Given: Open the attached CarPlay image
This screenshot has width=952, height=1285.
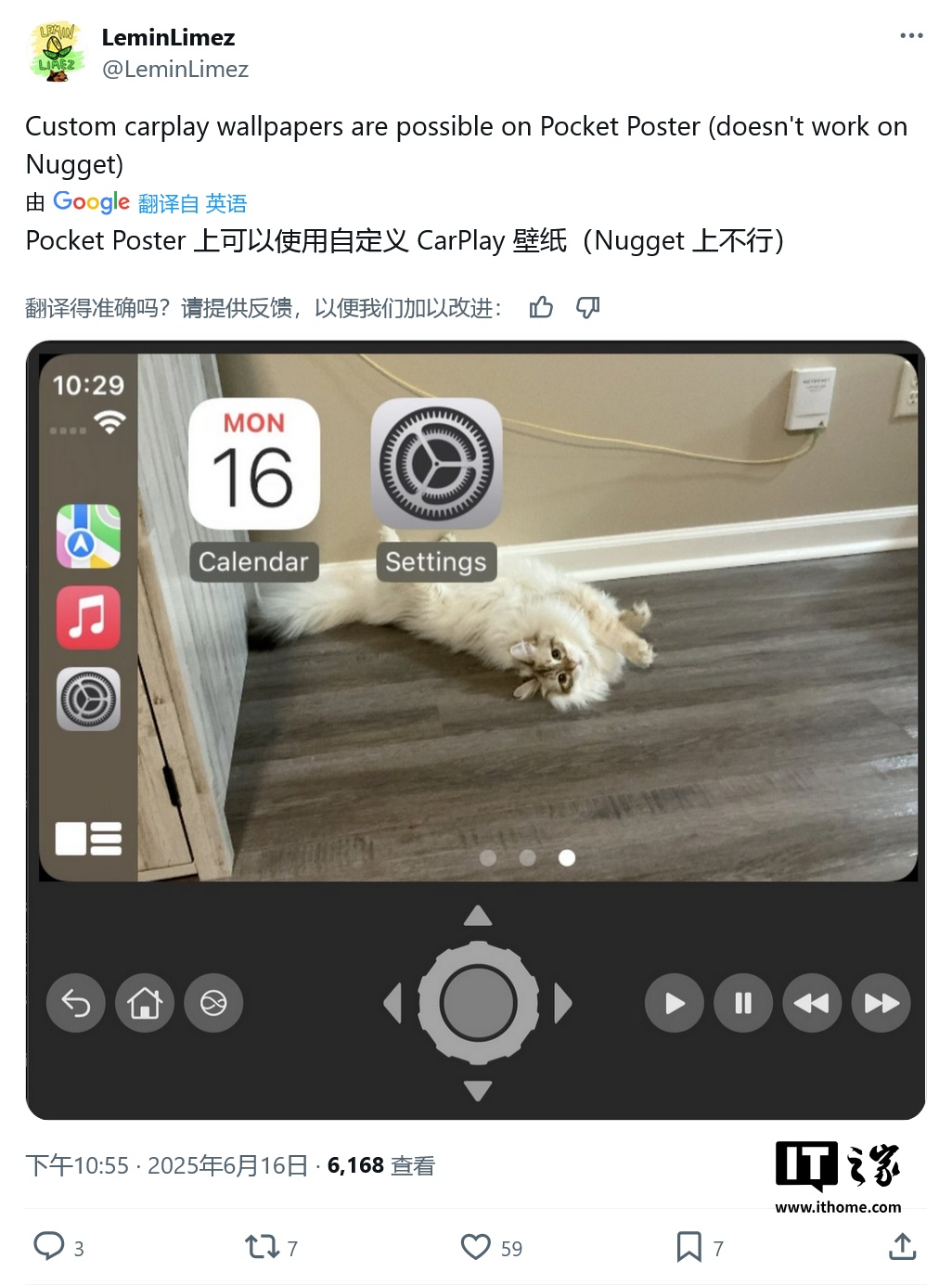Looking at the screenshot, I should 475,729.
